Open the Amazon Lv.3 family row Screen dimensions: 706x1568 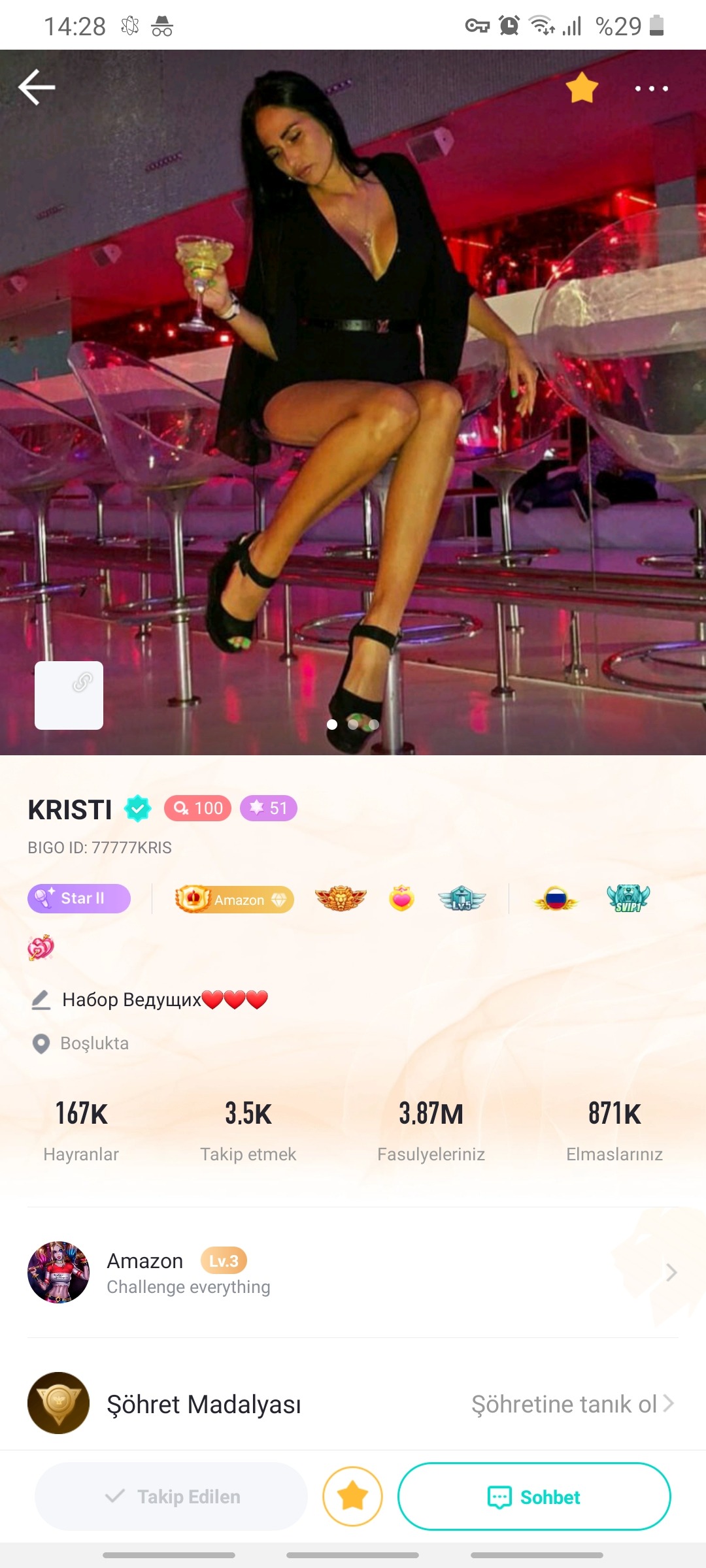click(x=353, y=1273)
